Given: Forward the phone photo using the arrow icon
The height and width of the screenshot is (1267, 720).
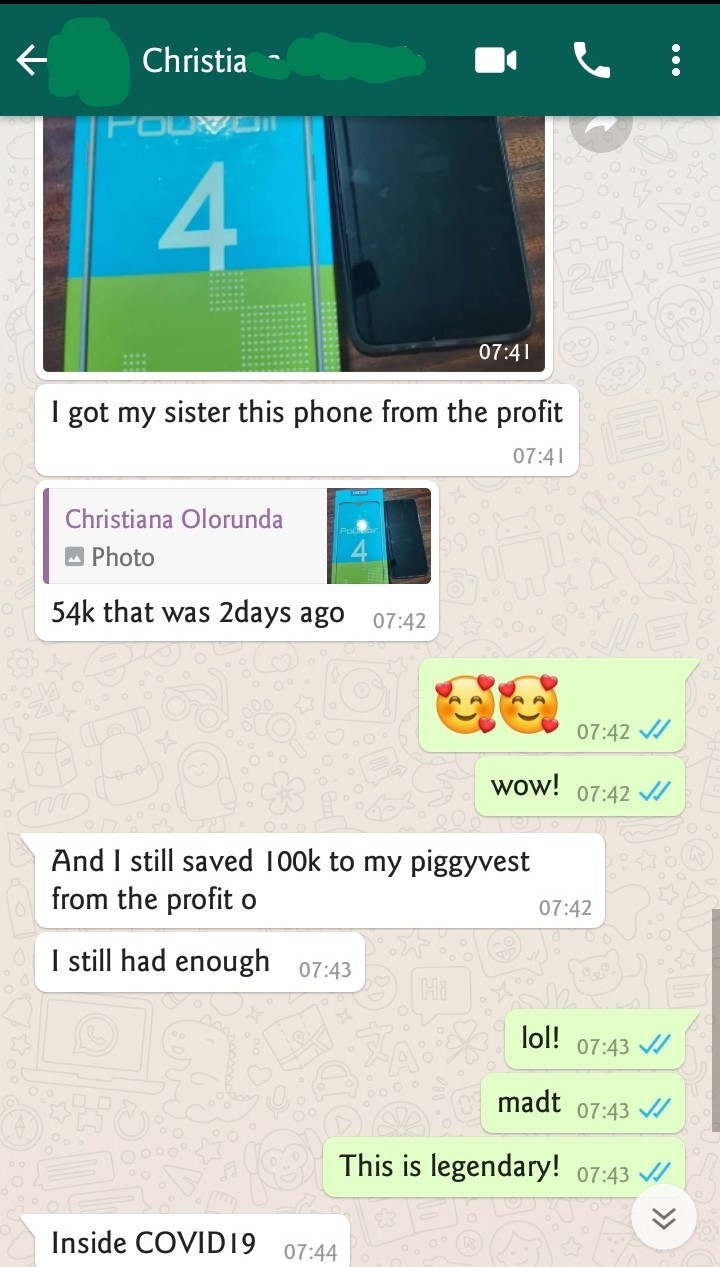Looking at the screenshot, I should tap(601, 130).
